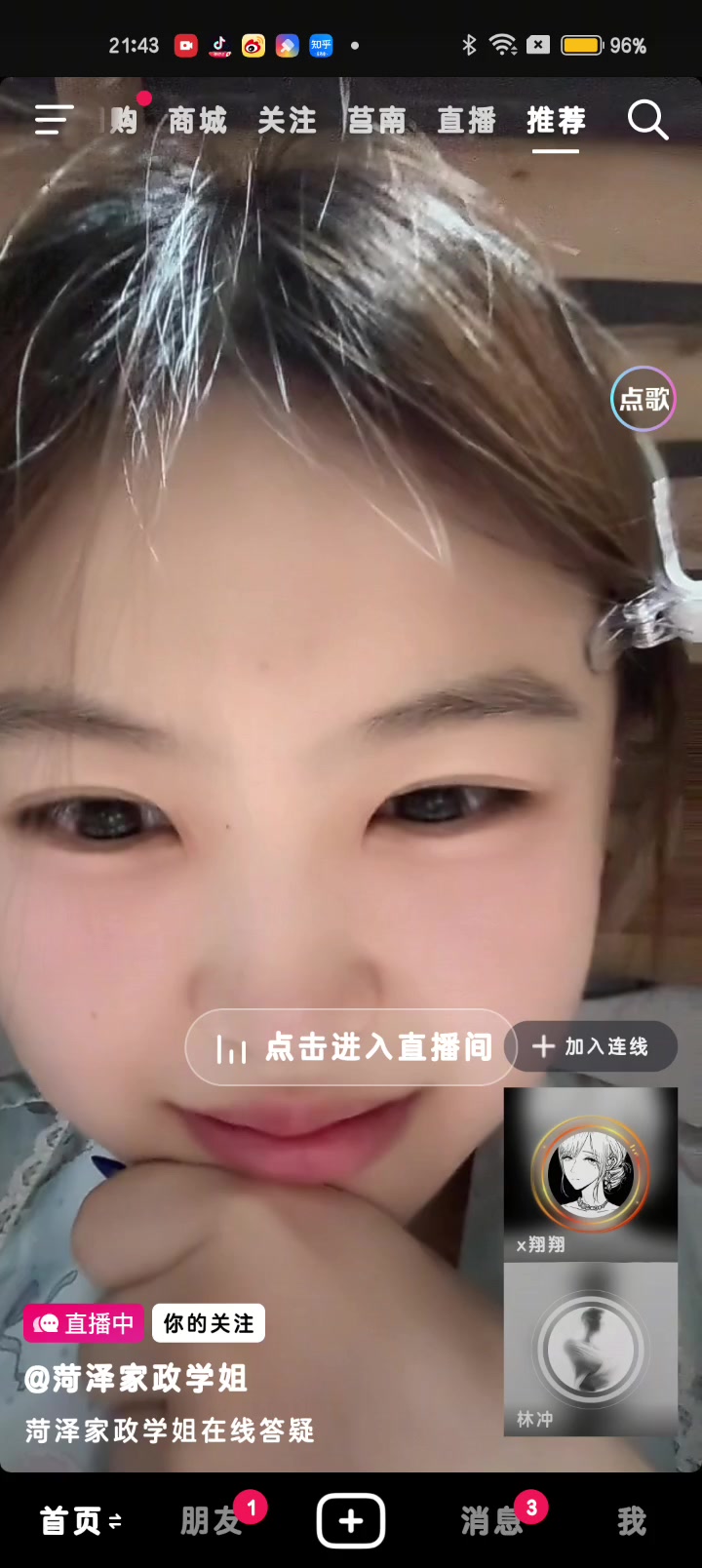702x1568 pixels.
Task: Switch to the 关注 tab
Action: (288, 121)
